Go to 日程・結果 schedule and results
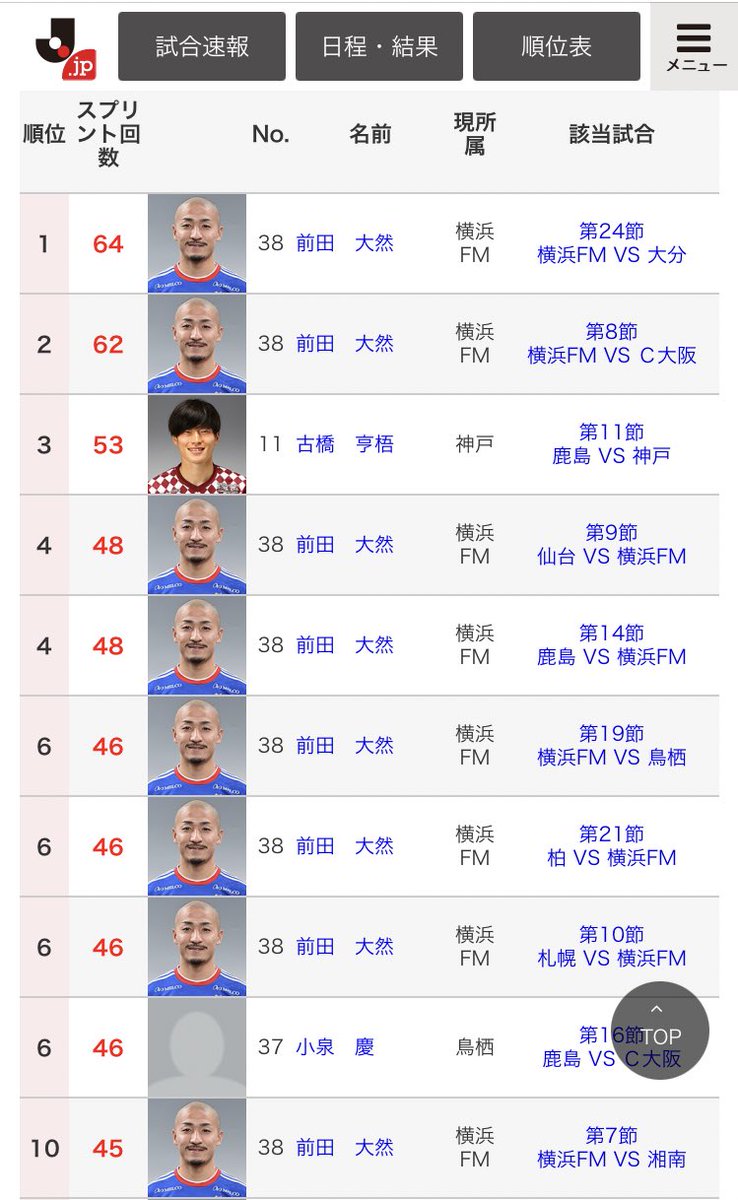738x1200 pixels. [x=379, y=46]
